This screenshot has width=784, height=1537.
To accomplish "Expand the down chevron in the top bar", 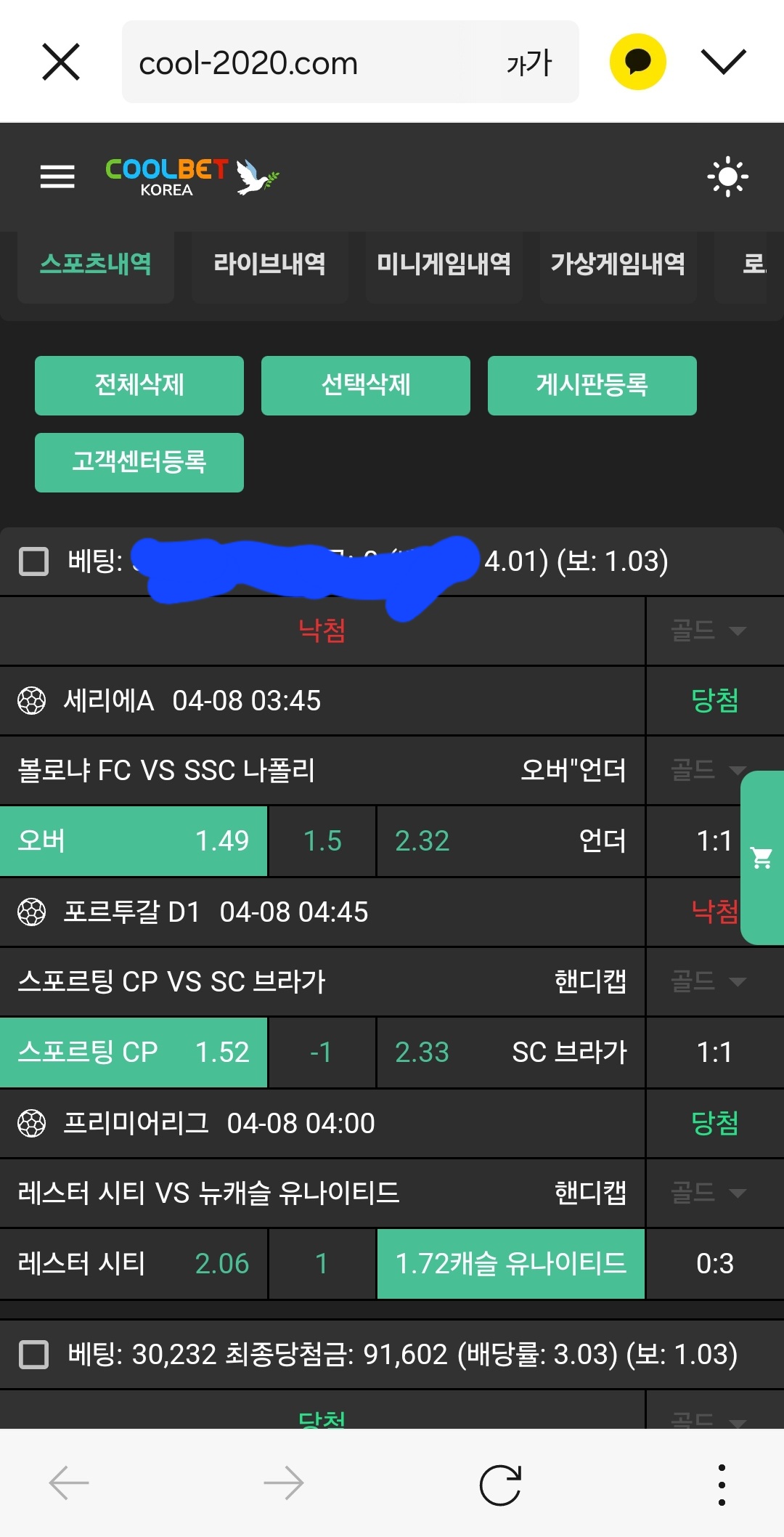I will coord(724,62).
